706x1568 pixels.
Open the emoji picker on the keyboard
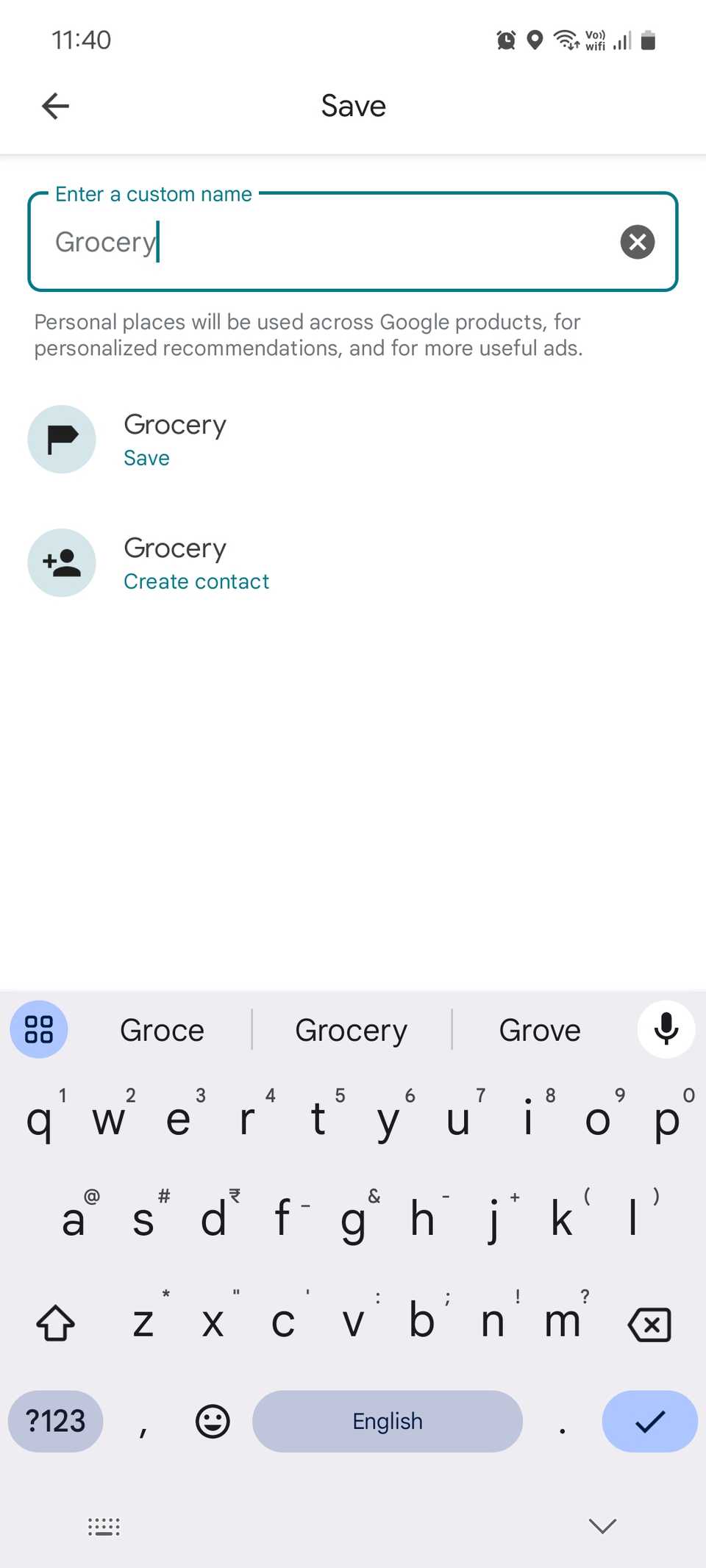[212, 1421]
